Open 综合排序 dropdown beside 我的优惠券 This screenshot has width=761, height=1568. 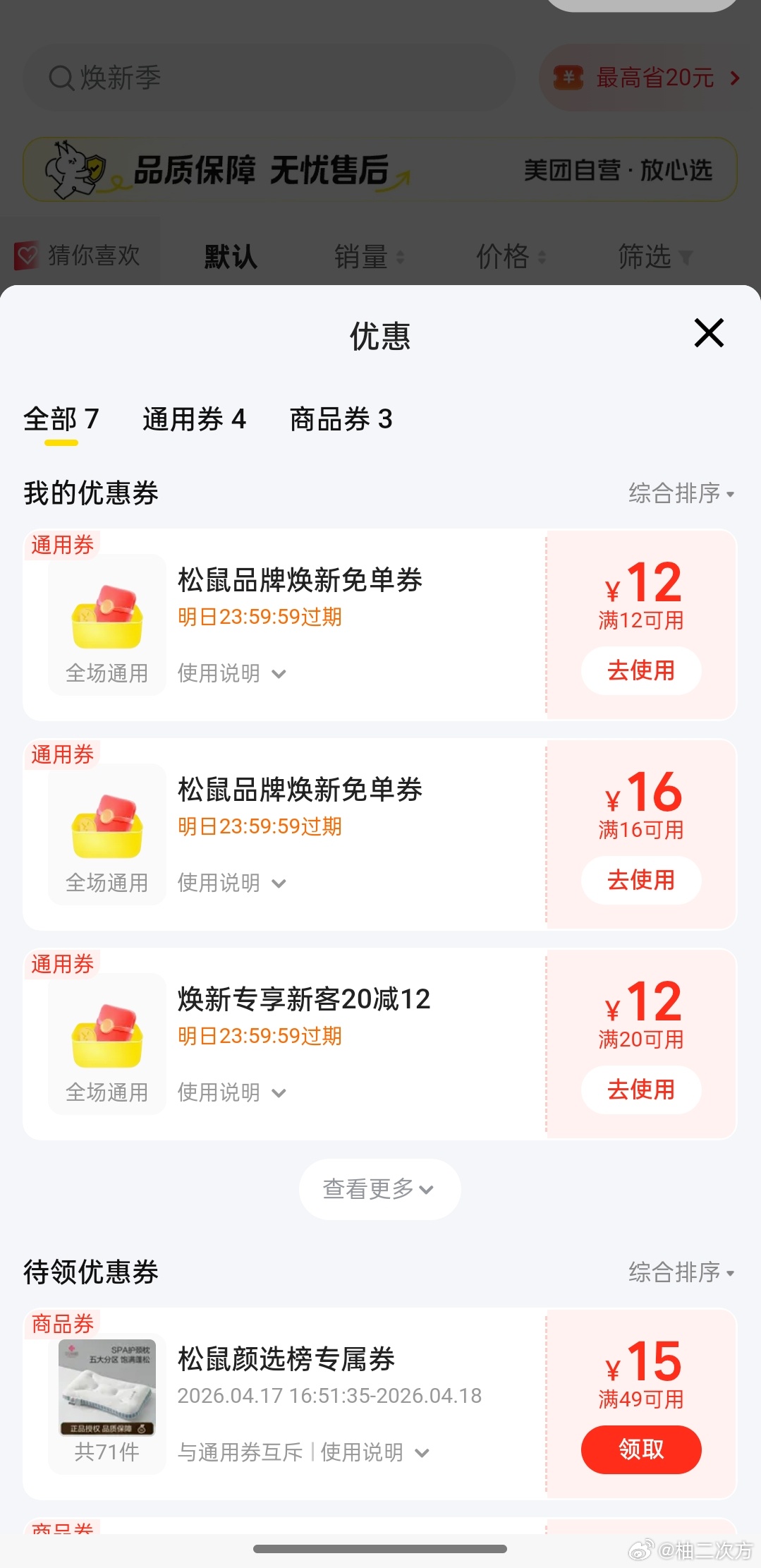(681, 493)
